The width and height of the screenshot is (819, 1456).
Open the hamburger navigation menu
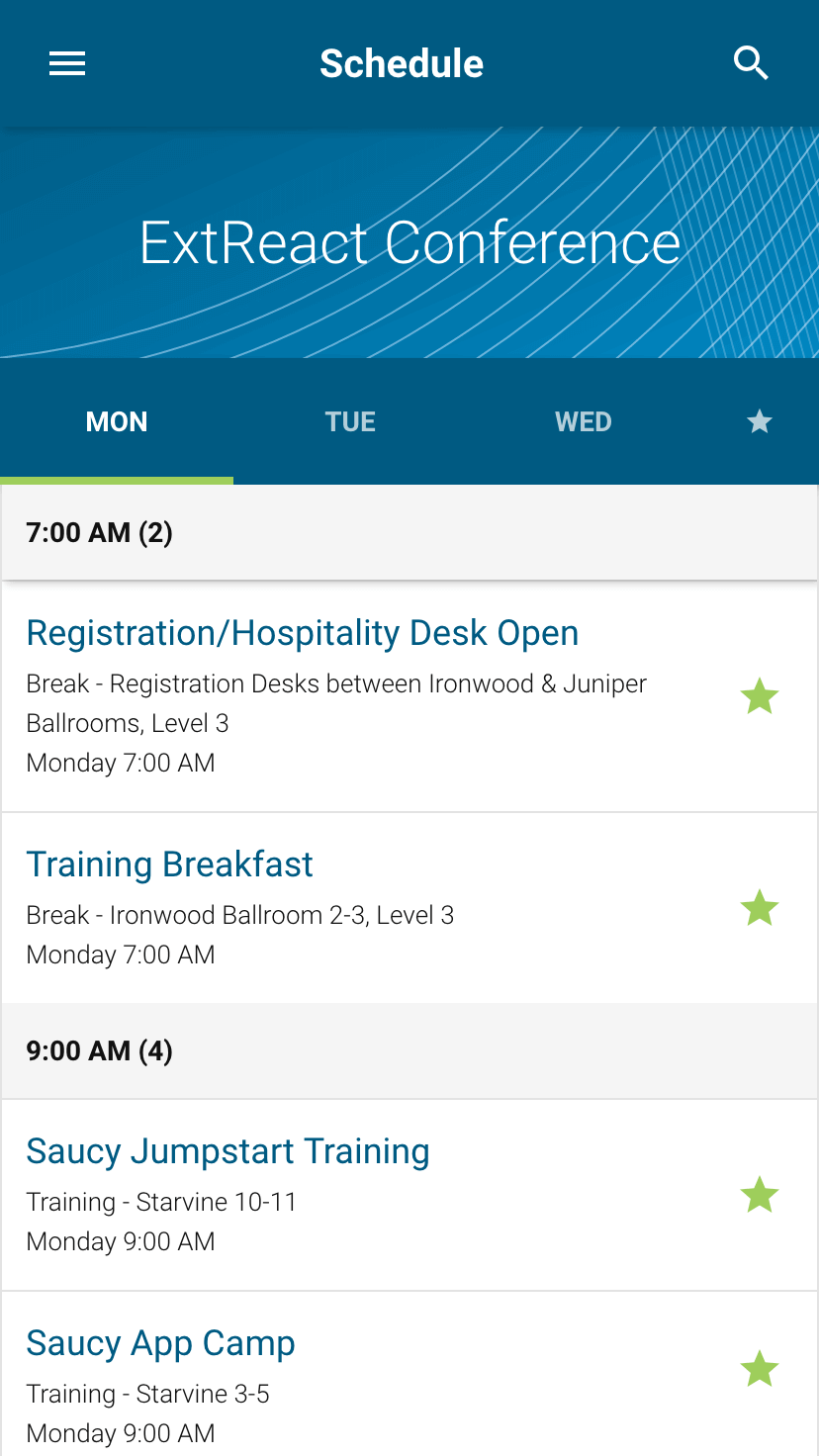[x=67, y=64]
